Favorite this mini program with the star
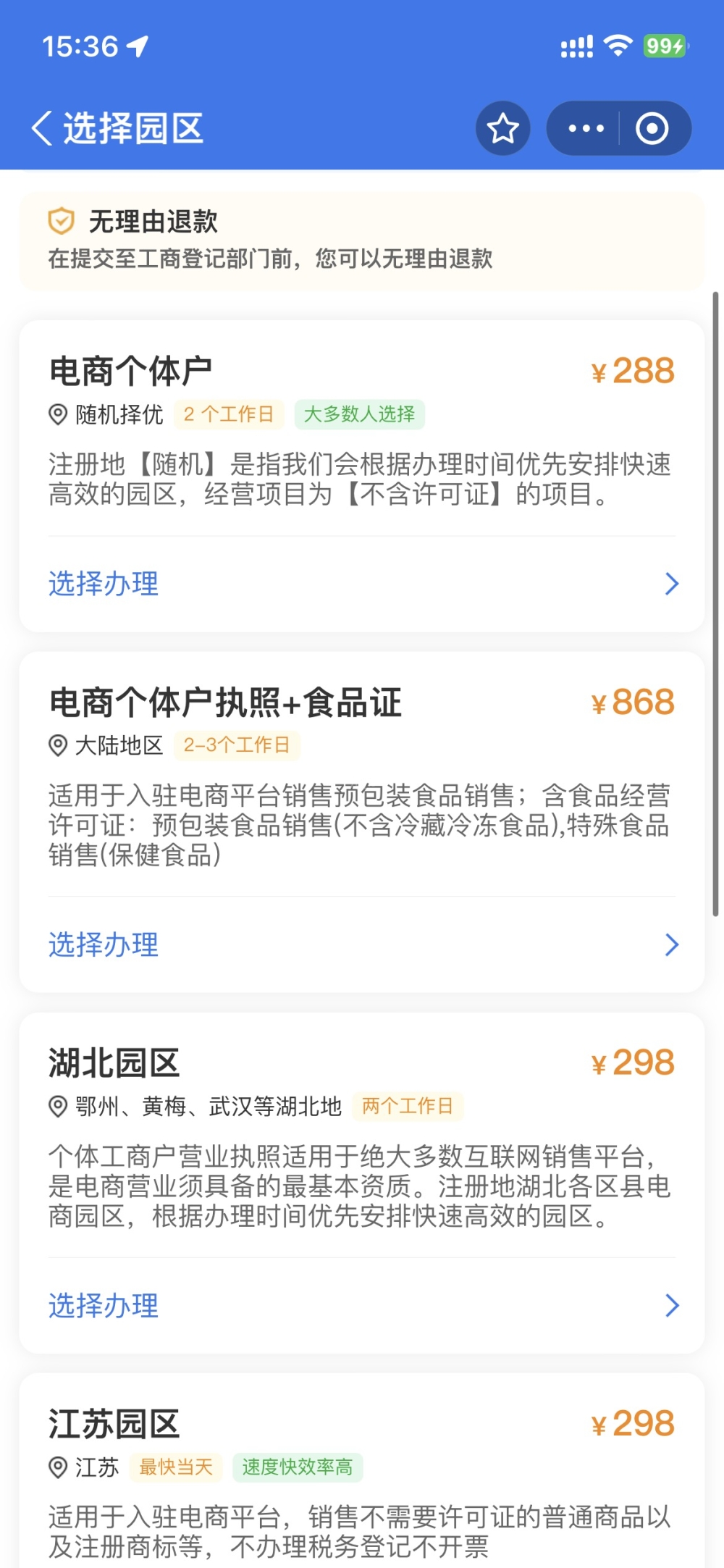The image size is (724, 1568). click(502, 129)
